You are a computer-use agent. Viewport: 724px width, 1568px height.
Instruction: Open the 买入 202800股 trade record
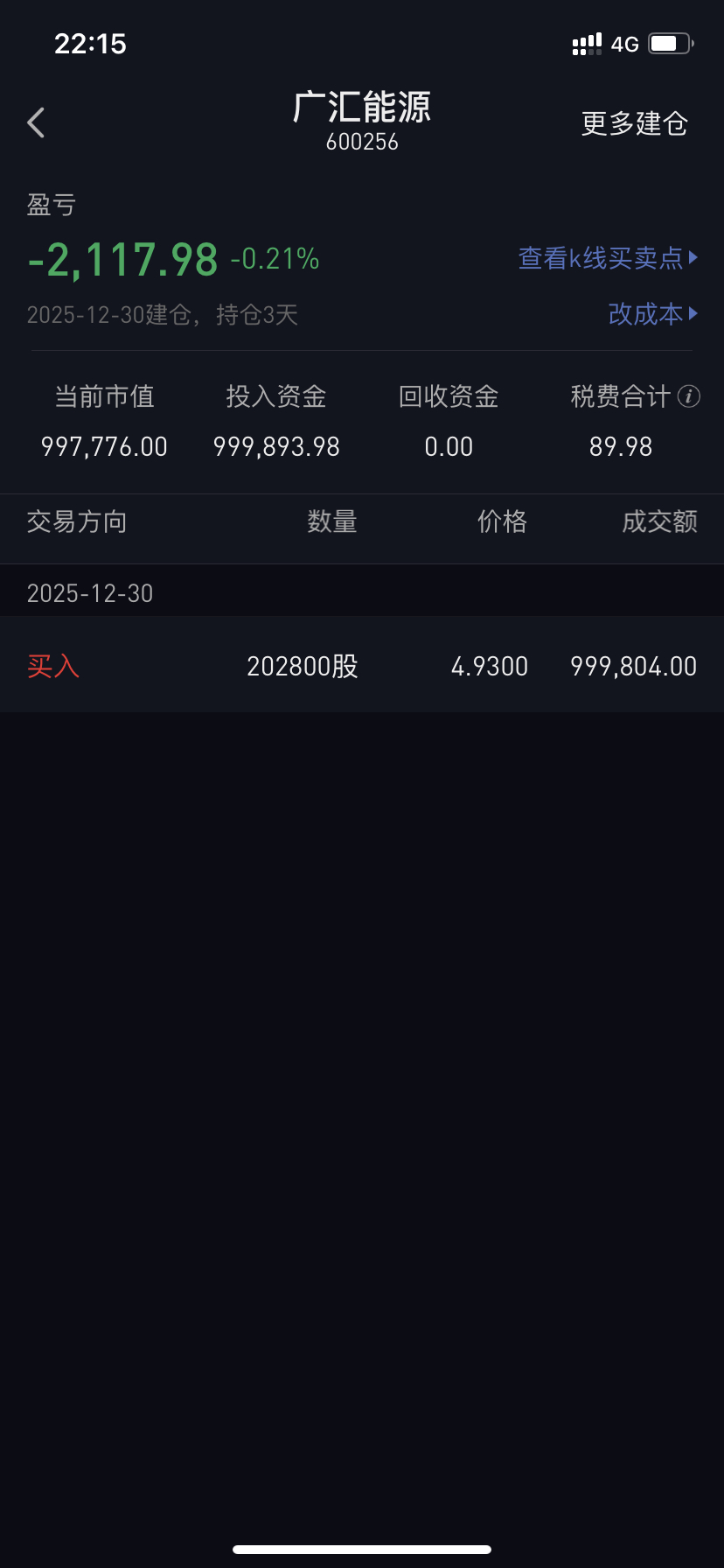pos(362,666)
